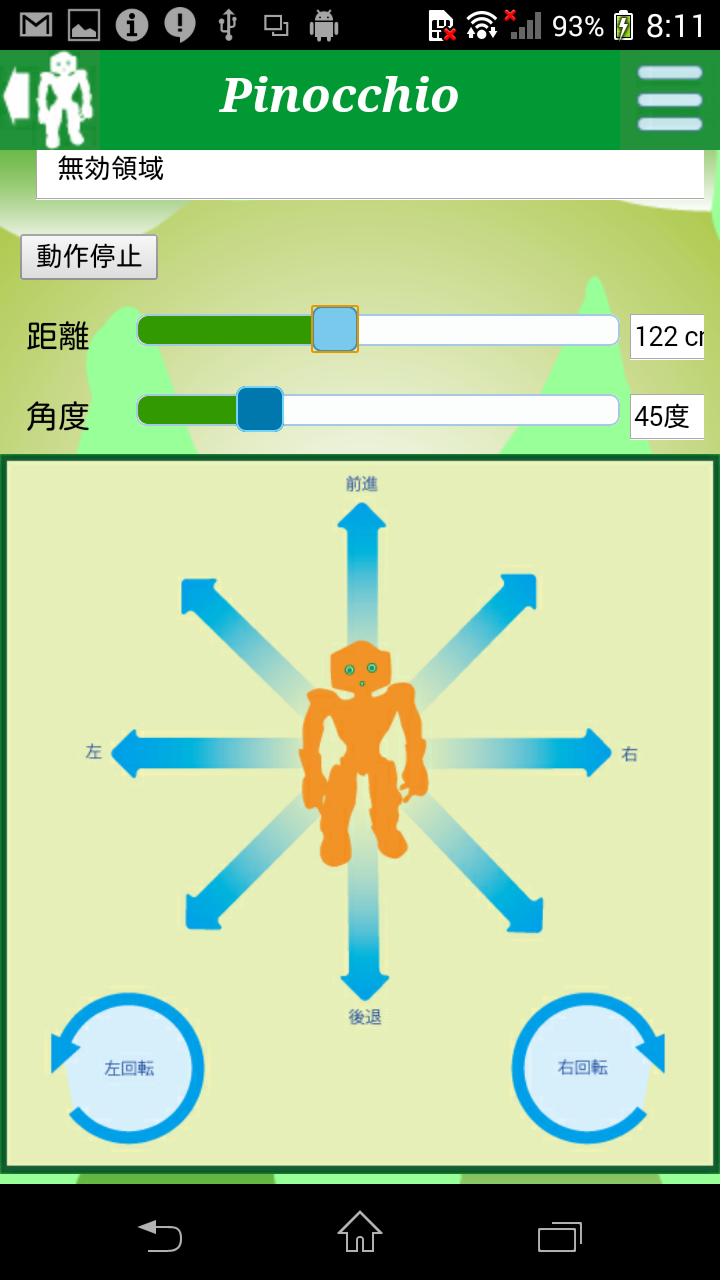
Task: Edit the 45度 angle value field
Action: point(667,416)
